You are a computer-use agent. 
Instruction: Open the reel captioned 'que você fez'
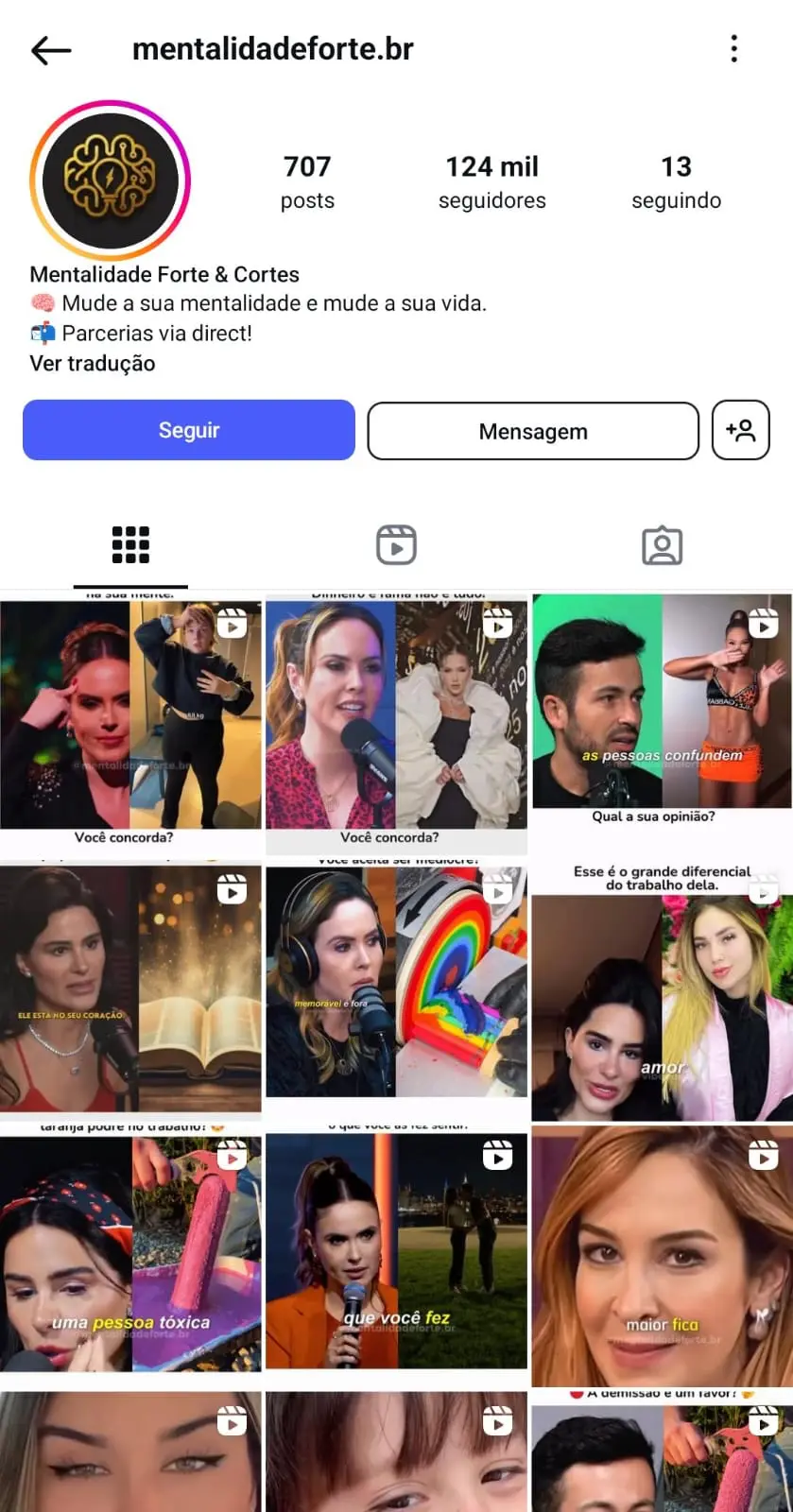coord(396,1252)
